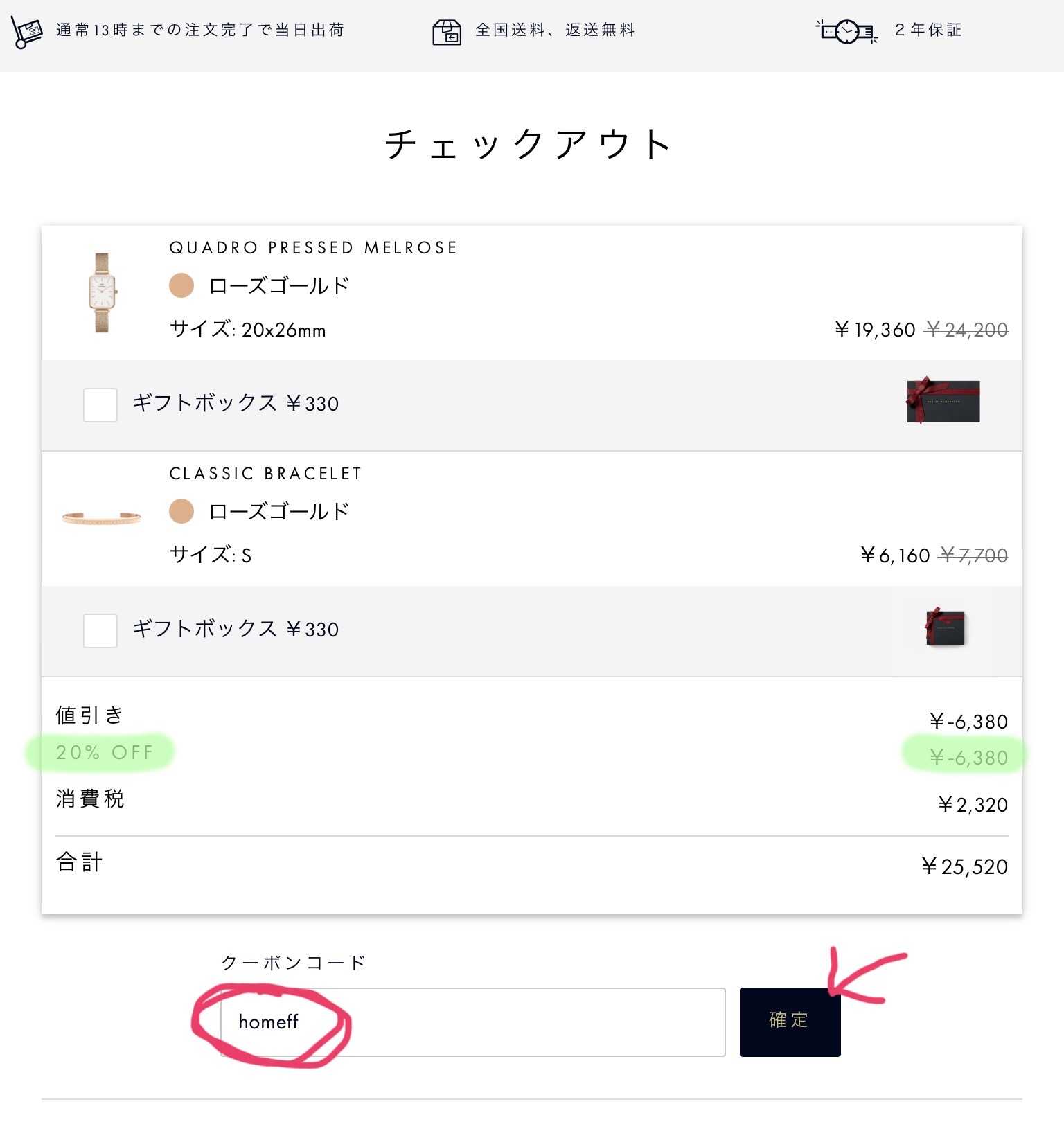Check the gift box option under Classic Bracelet
The width and height of the screenshot is (1064, 1122).
(x=100, y=630)
